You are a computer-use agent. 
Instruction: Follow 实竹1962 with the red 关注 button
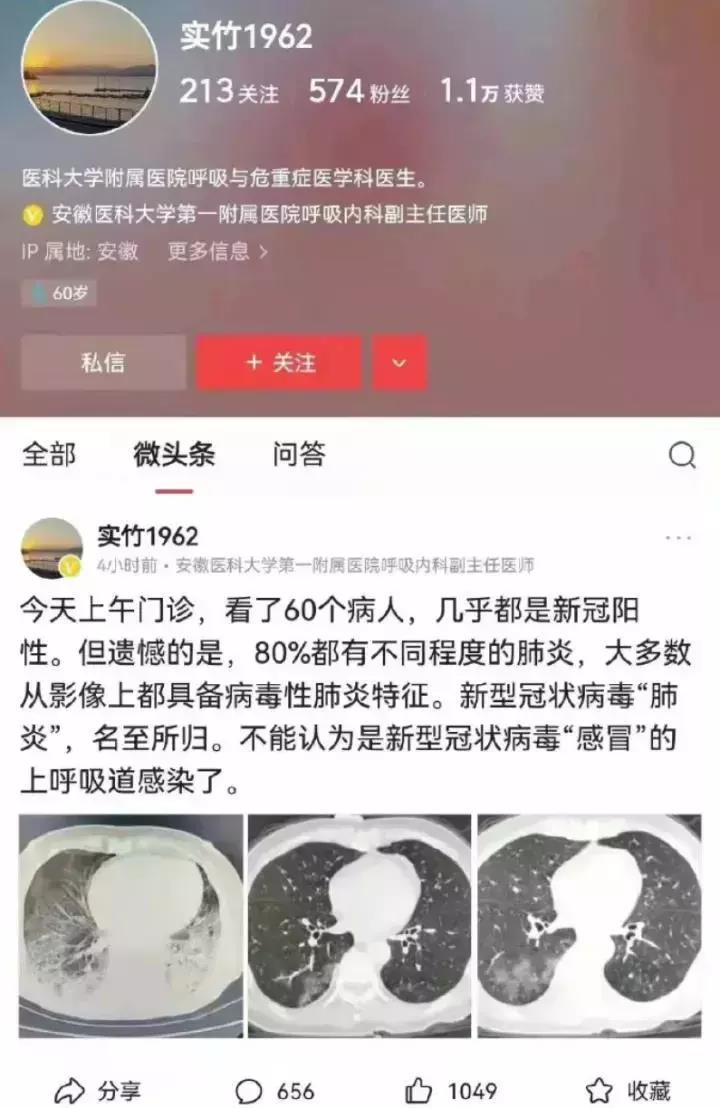click(279, 362)
